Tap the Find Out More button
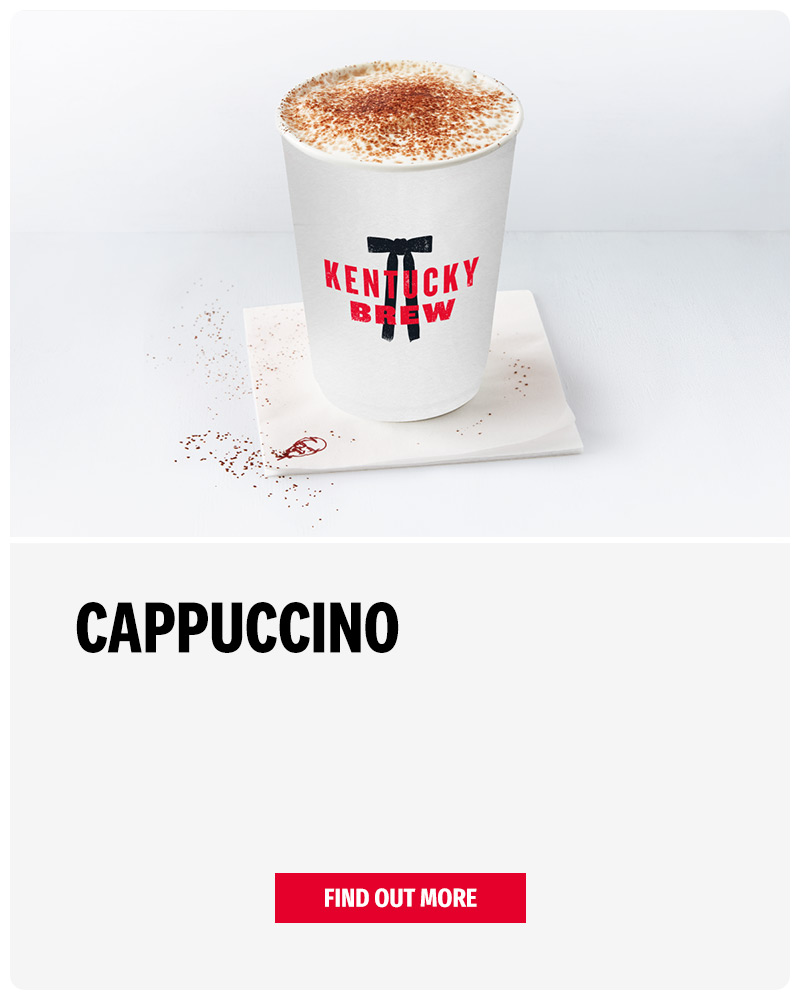Viewport: 800px width, 1000px height. [400, 897]
